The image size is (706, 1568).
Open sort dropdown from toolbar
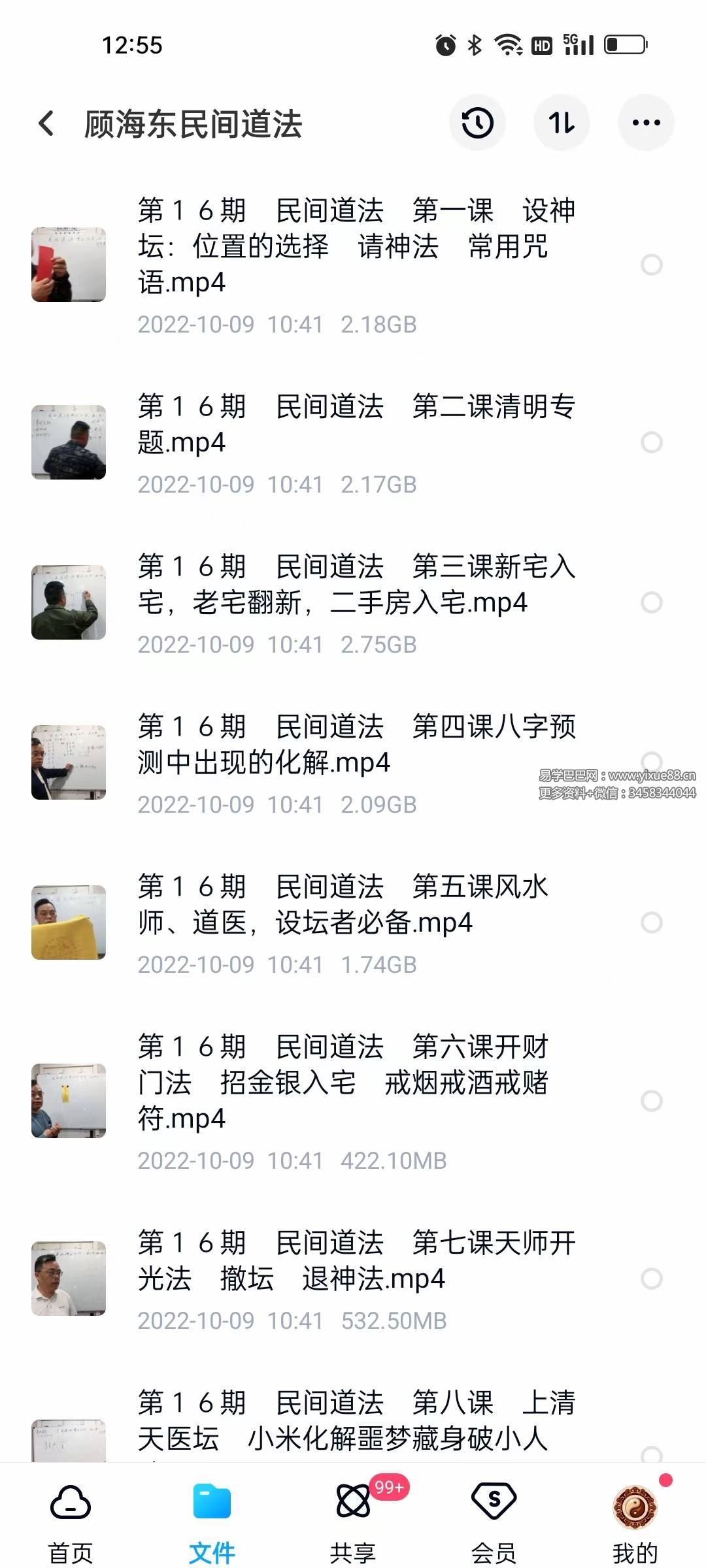562,123
